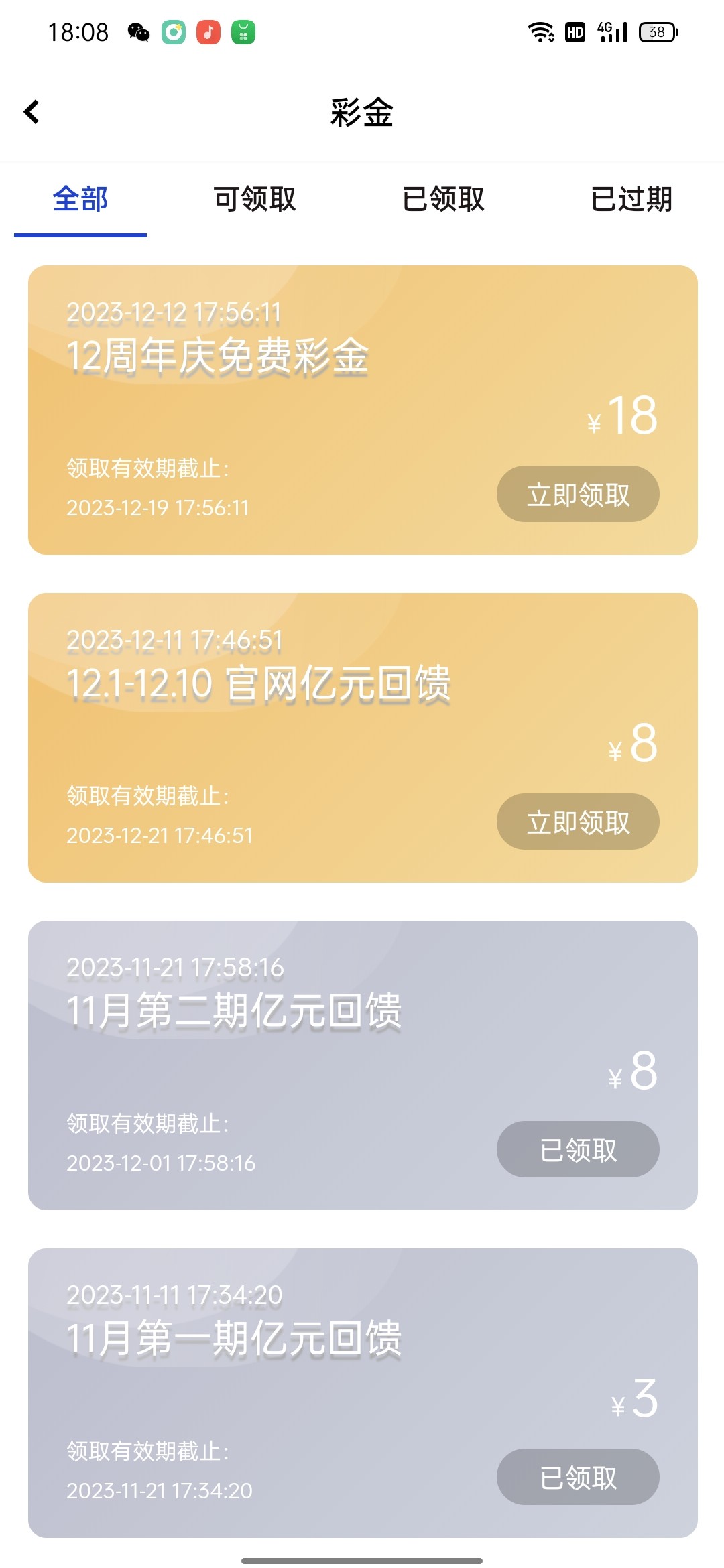The width and height of the screenshot is (724, 1568).
Task: Tap the Wi-Fi icon in the status bar
Action: (x=540, y=31)
